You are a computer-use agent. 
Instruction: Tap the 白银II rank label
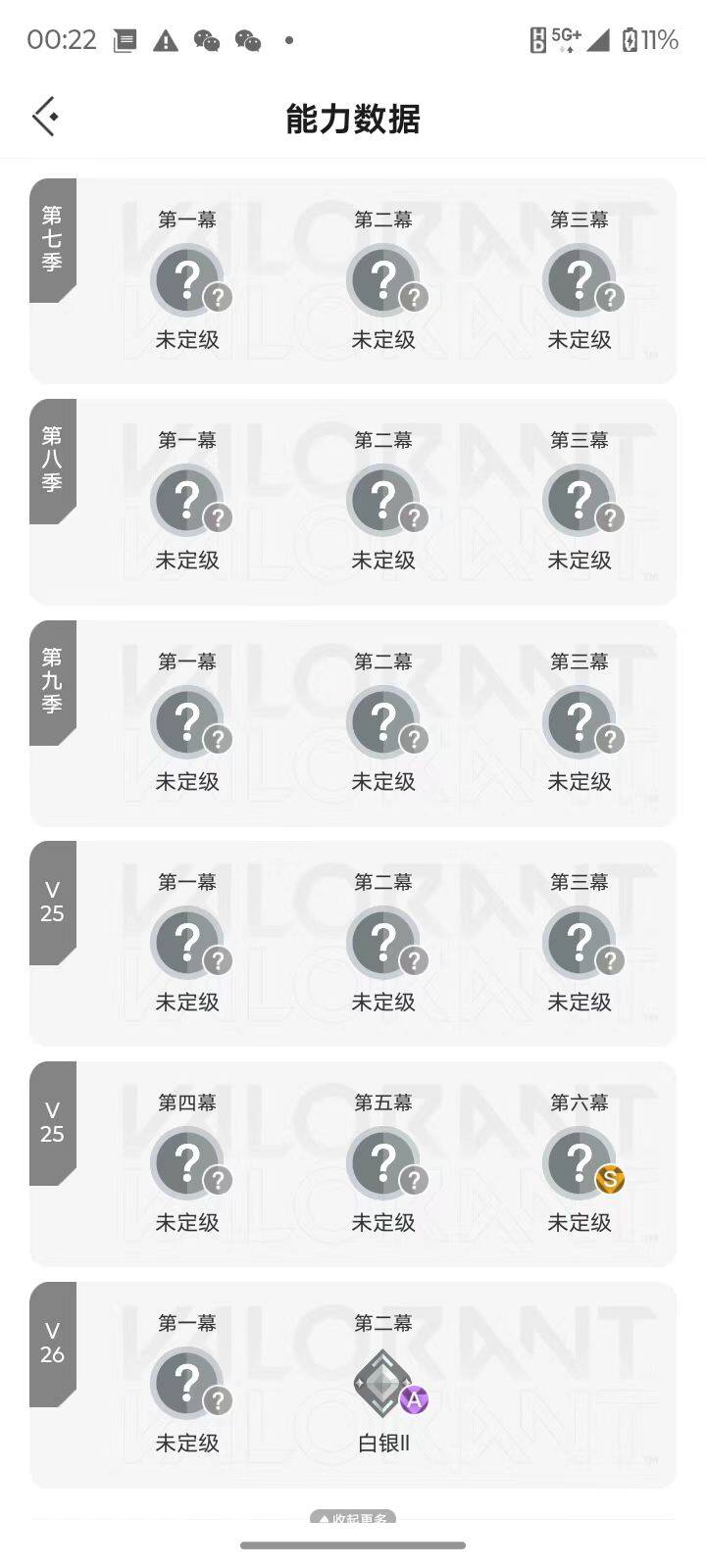click(x=383, y=1444)
